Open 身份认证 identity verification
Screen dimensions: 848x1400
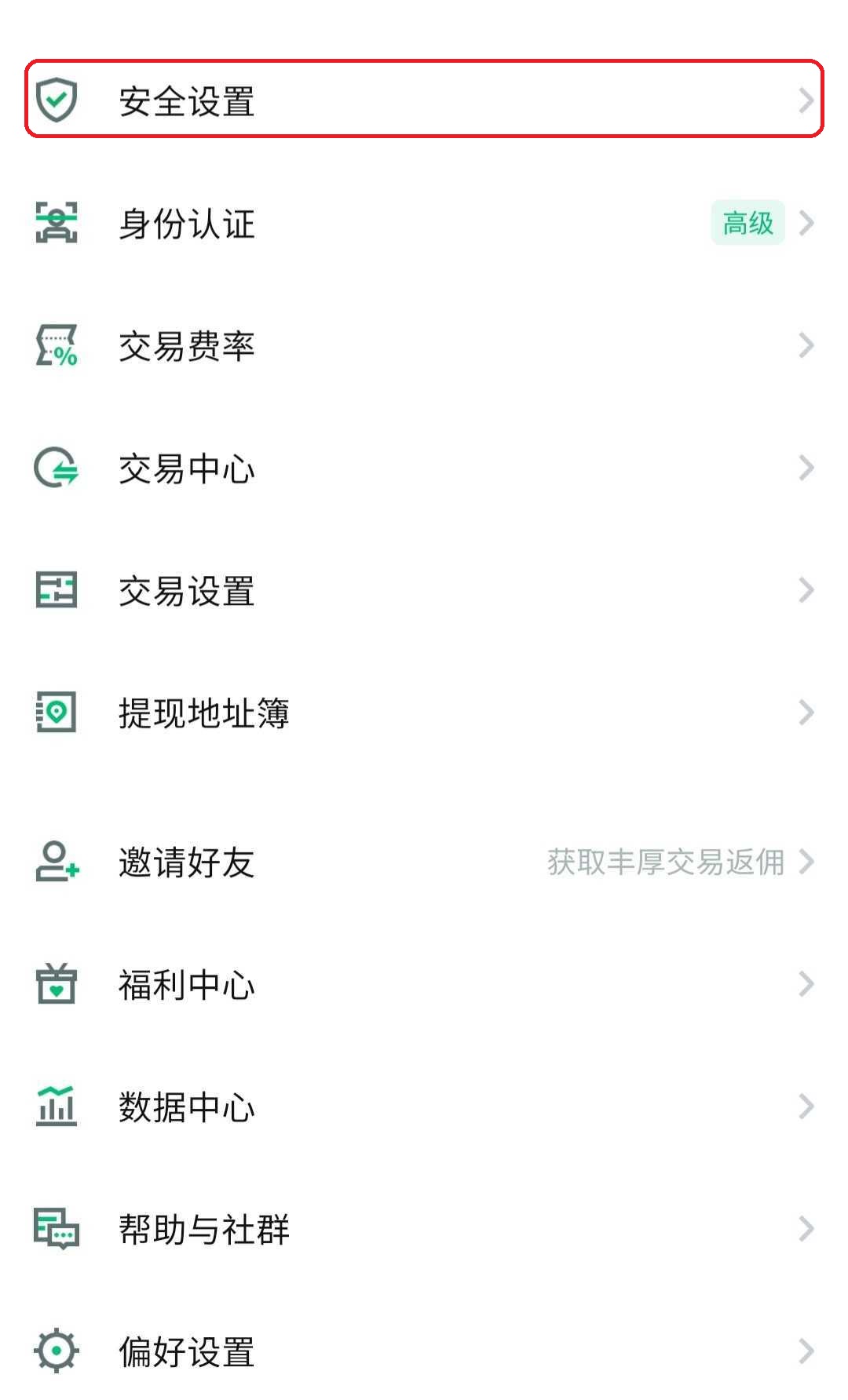pos(424,224)
